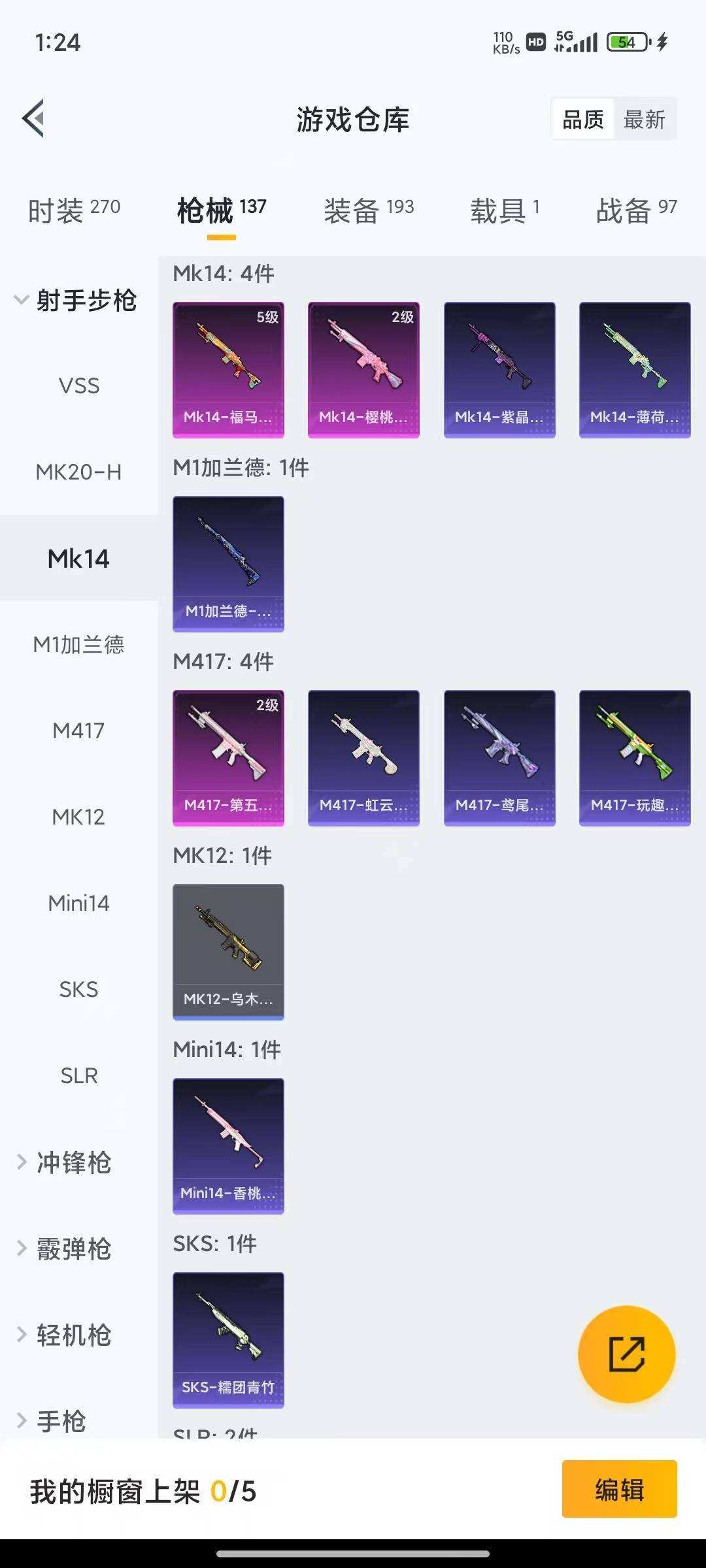Sort by 最新

pos(644,120)
